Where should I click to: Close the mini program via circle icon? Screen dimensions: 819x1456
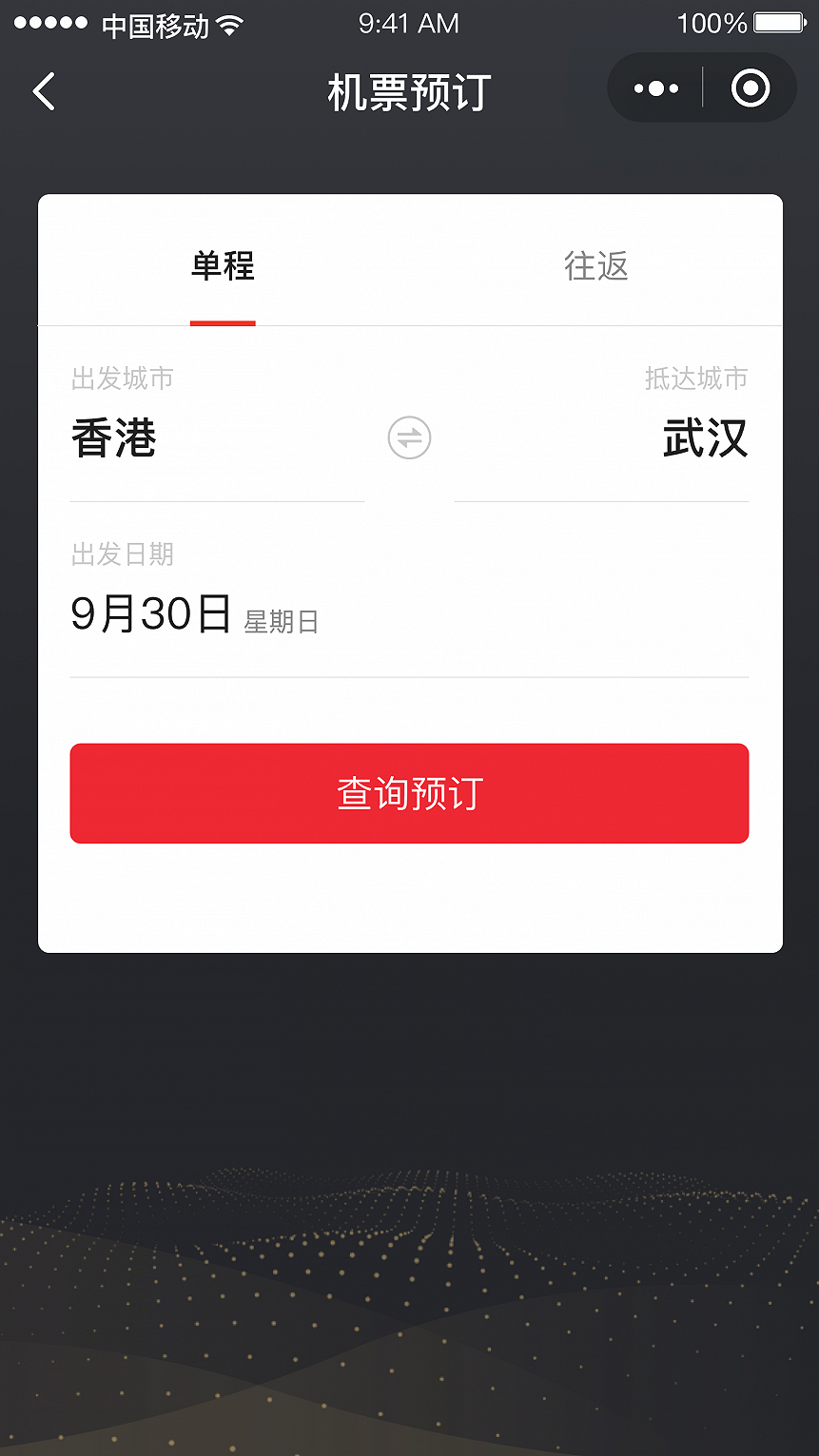[750, 89]
